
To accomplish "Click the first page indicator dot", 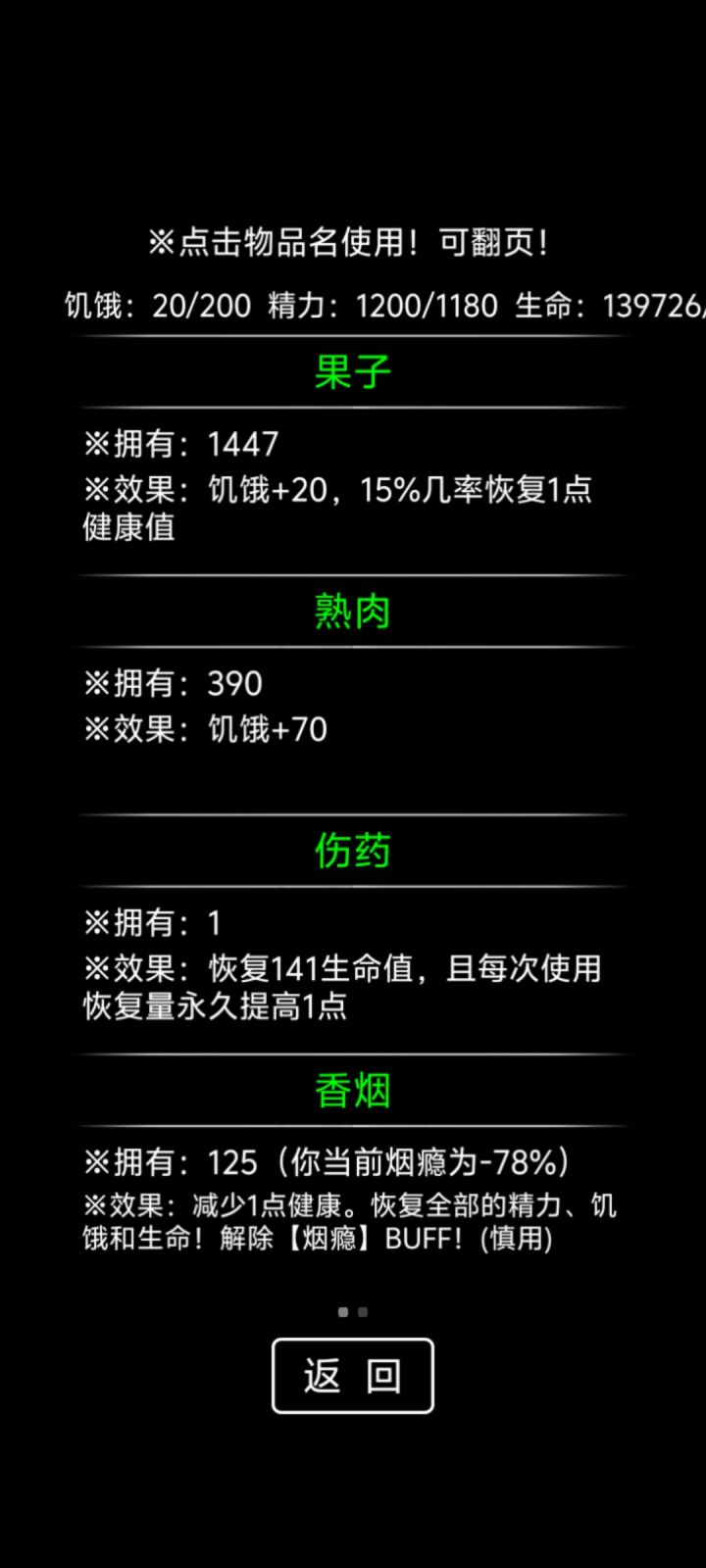I will point(342,1311).
